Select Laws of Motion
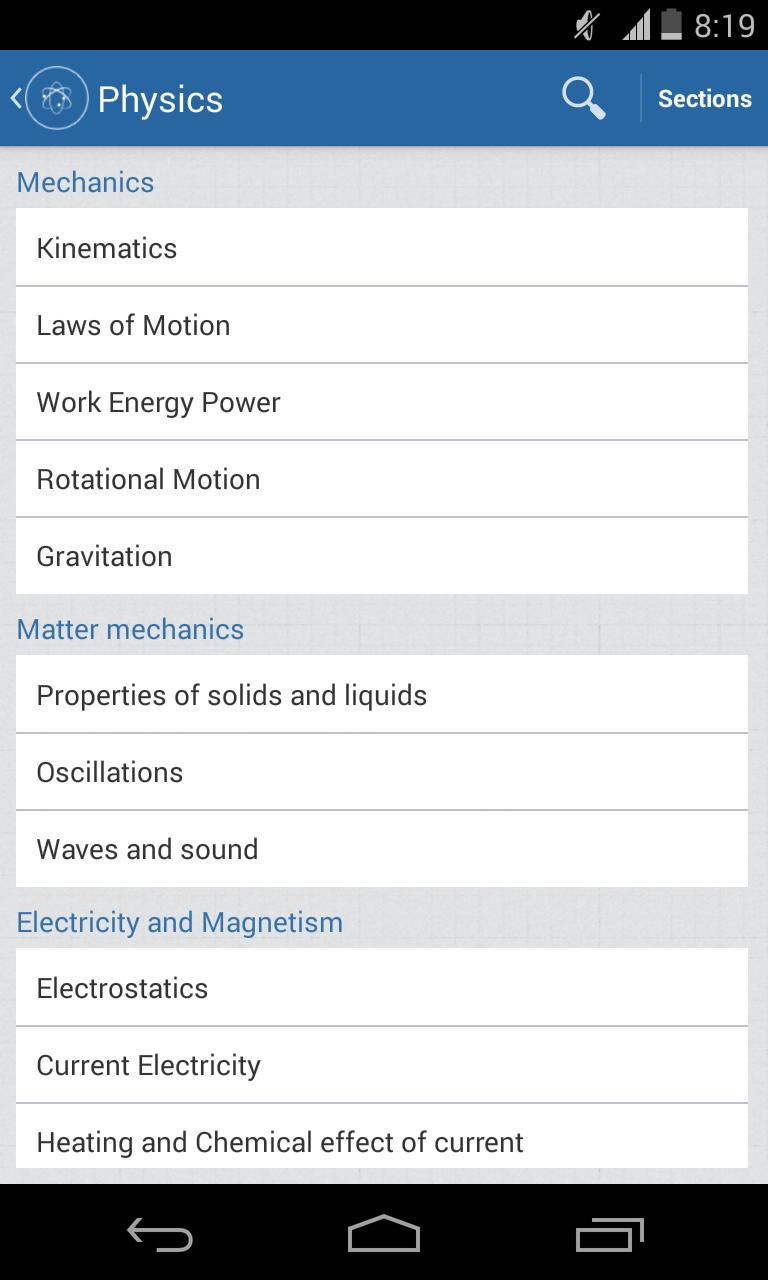 [381, 325]
